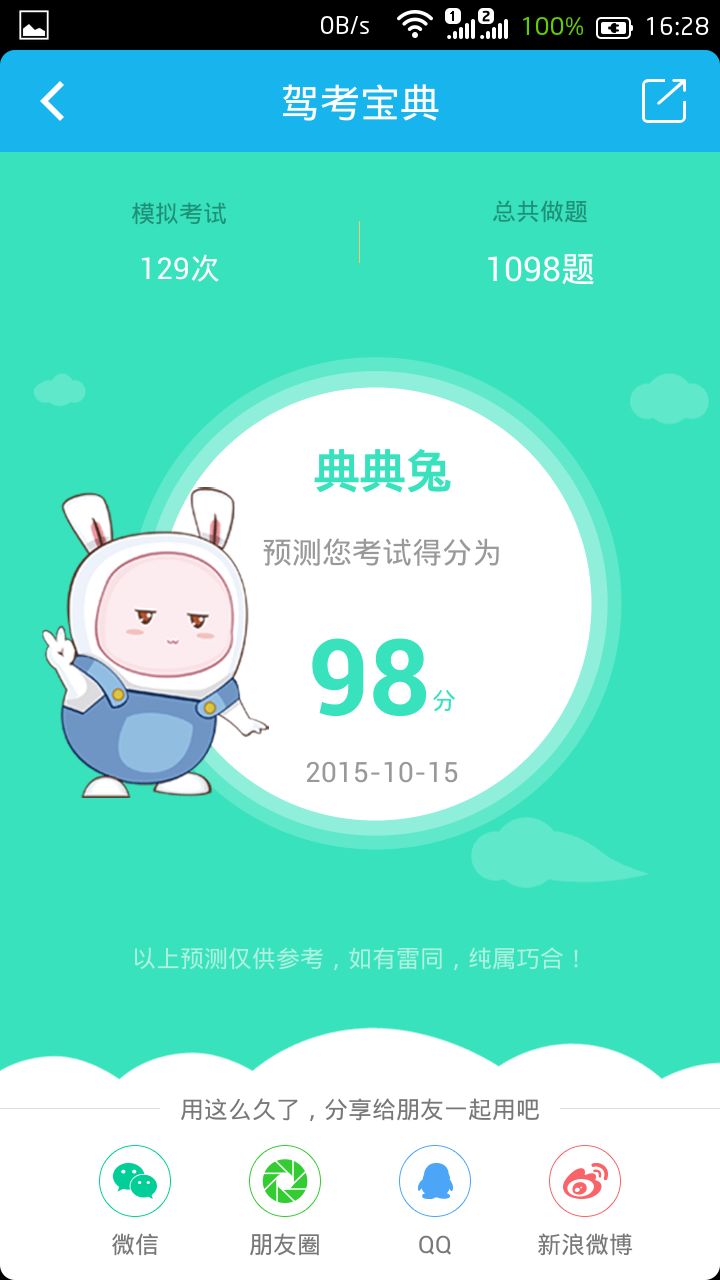Open the share icon in the header
The width and height of the screenshot is (720, 1280).
pos(664,101)
